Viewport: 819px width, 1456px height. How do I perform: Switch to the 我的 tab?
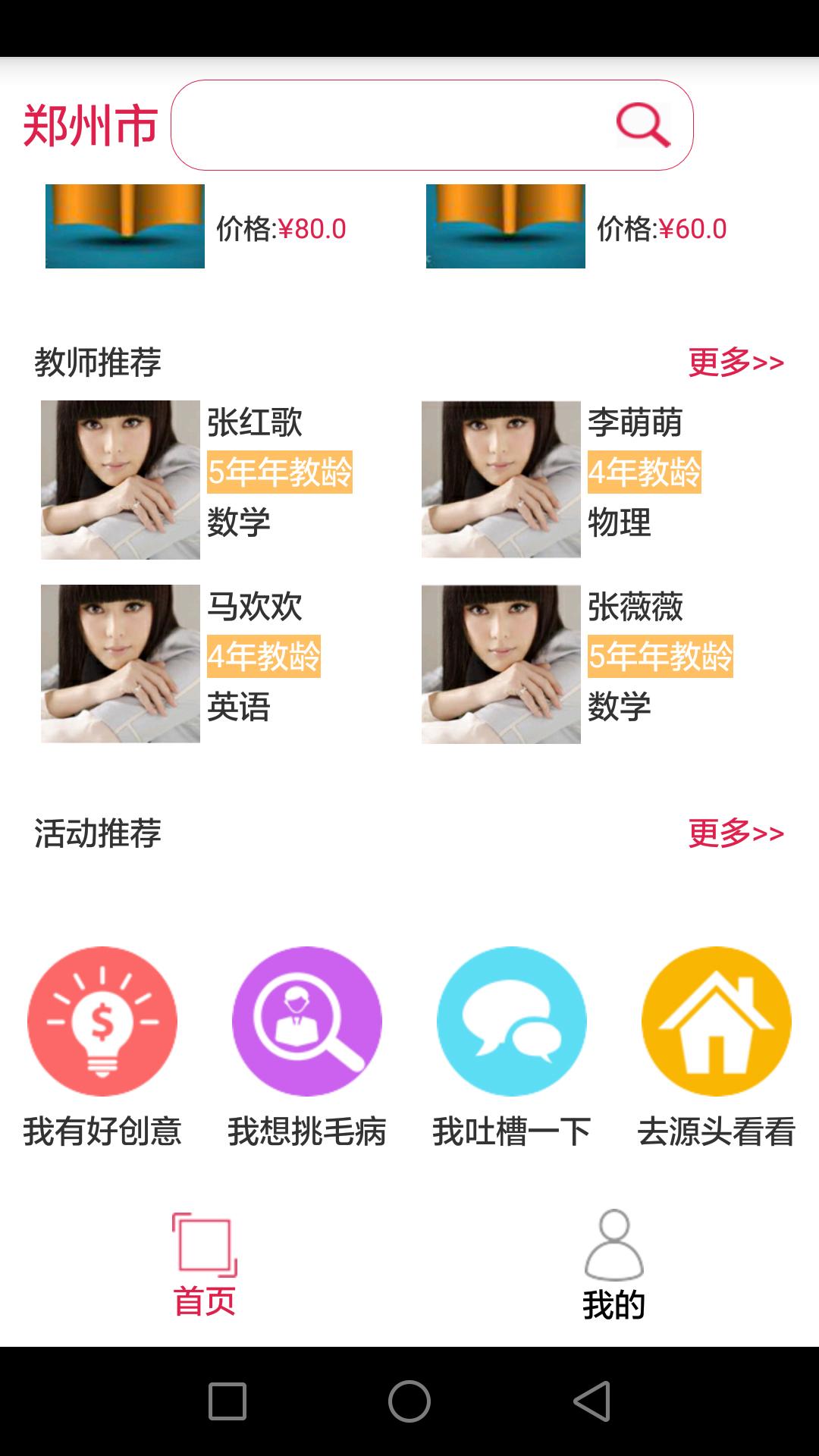[614, 1264]
